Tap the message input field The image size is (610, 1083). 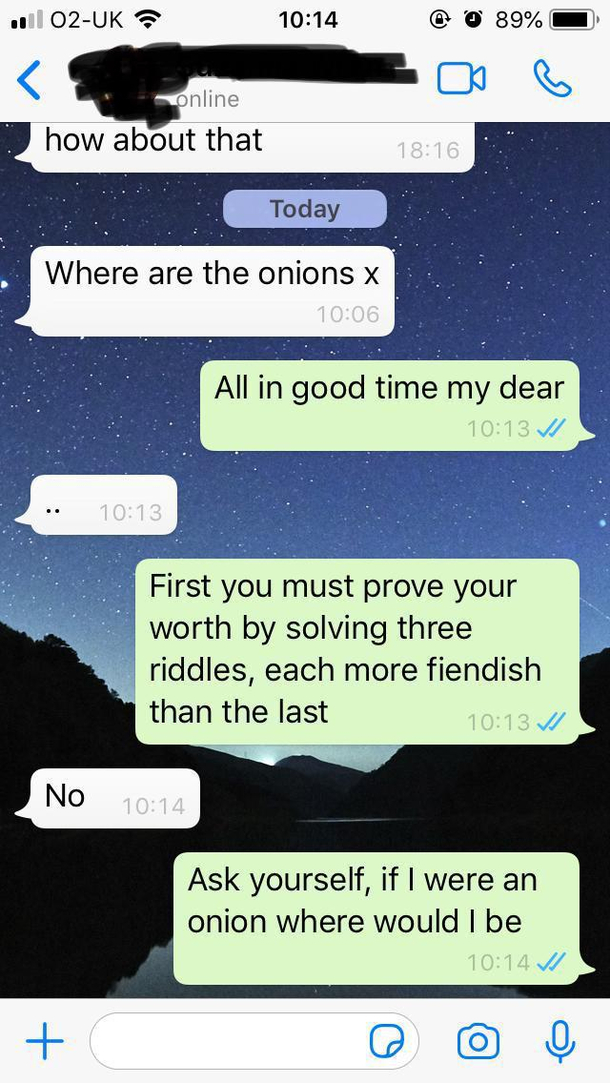pyautogui.click(x=230, y=1042)
